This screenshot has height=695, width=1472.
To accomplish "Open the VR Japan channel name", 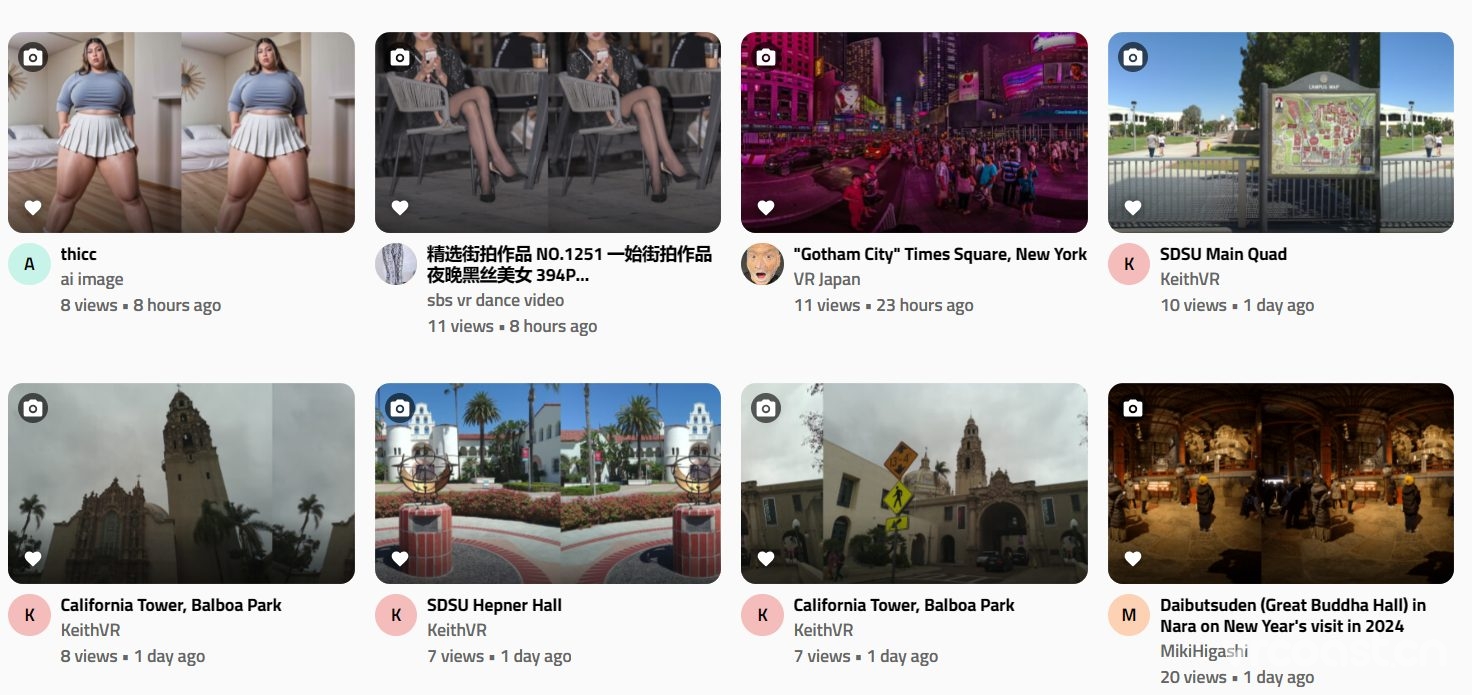I will click(826, 280).
